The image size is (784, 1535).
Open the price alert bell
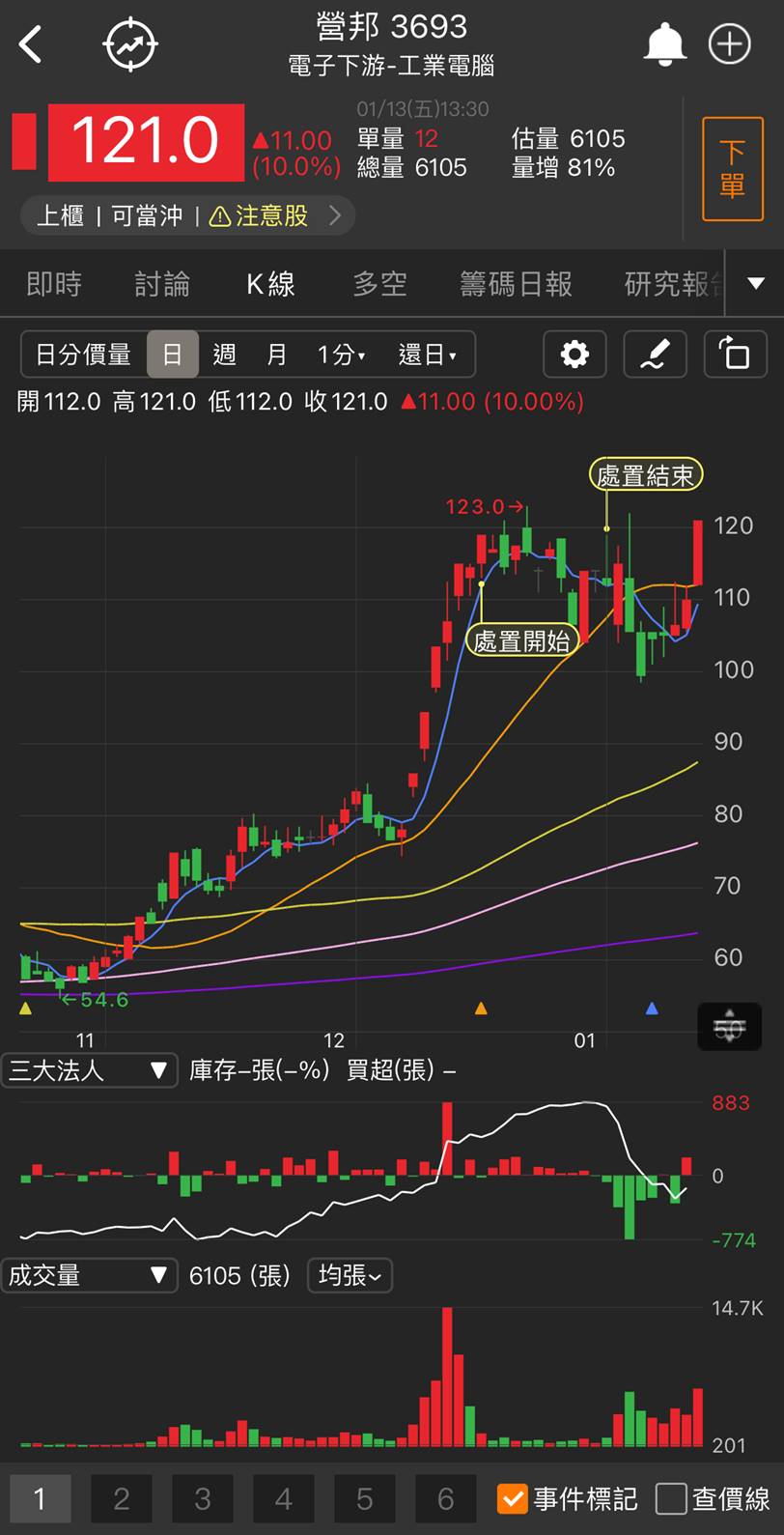(x=665, y=44)
